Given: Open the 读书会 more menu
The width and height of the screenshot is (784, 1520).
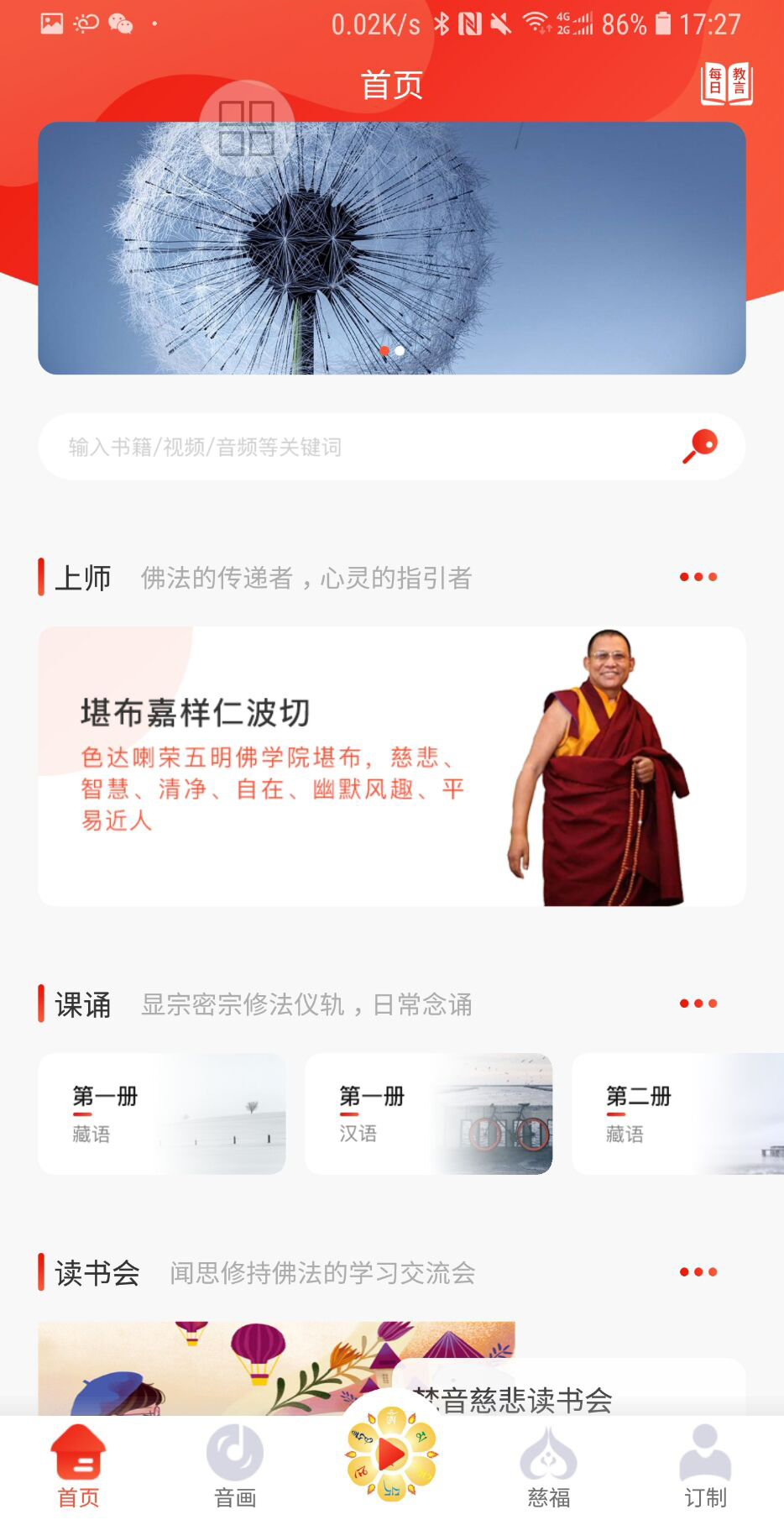Looking at the screenshot, I should pos(697,1273).
